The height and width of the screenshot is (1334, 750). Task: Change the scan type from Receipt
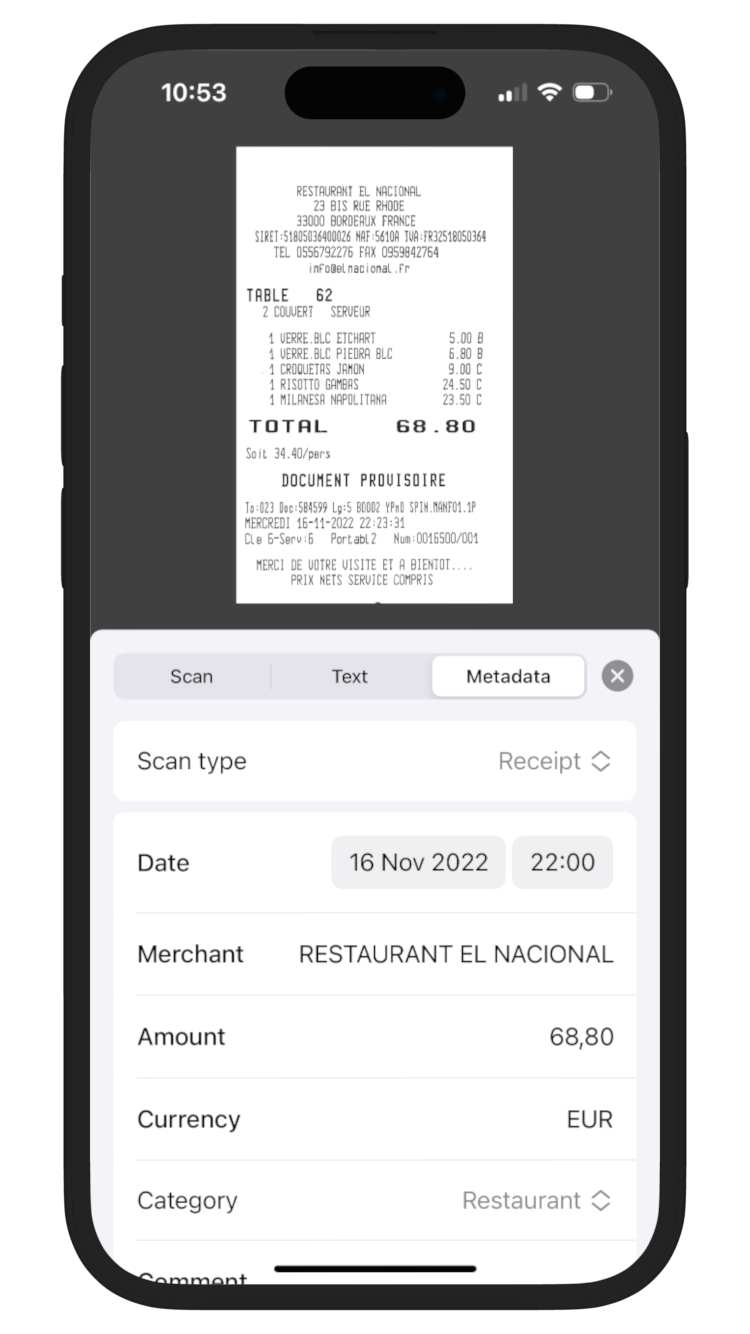[554, 761]
